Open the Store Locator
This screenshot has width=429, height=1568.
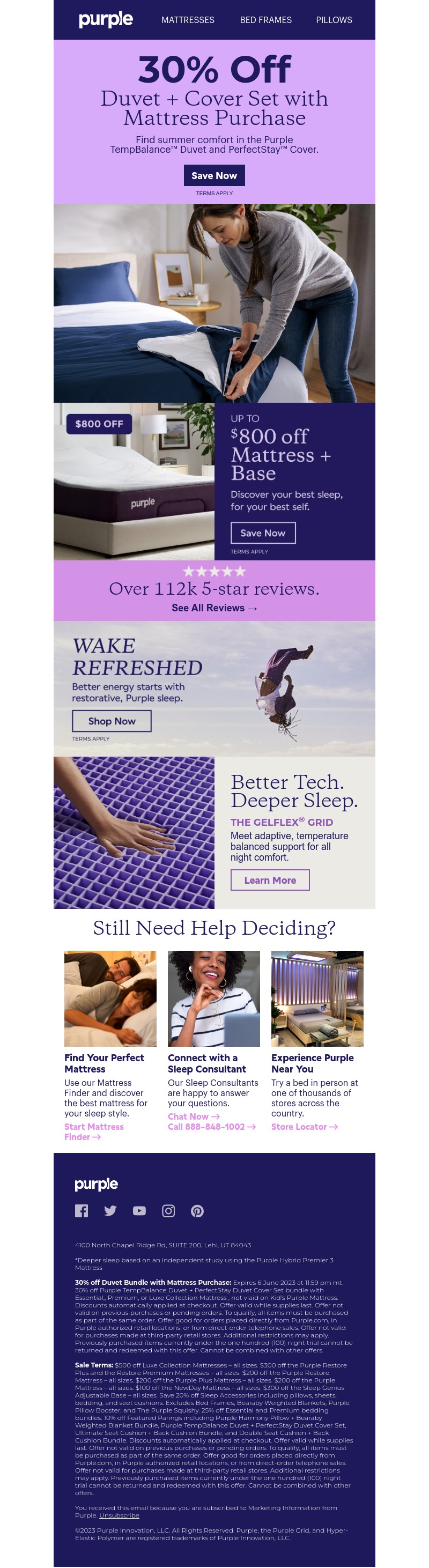pyautogui.click(x=304, y=1127)
